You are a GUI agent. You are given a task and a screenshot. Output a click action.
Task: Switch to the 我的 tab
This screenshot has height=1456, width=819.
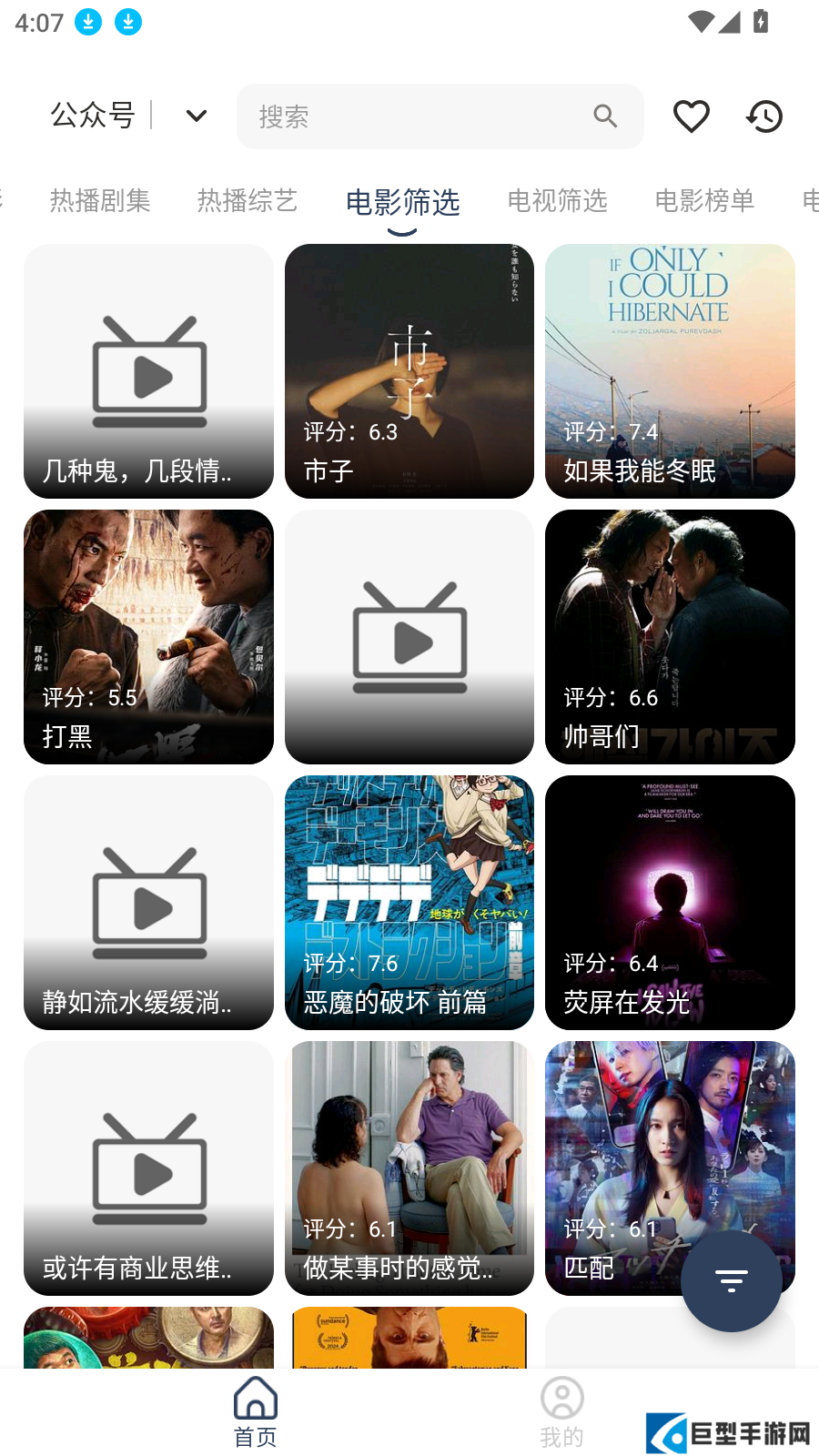(561, 1412)
